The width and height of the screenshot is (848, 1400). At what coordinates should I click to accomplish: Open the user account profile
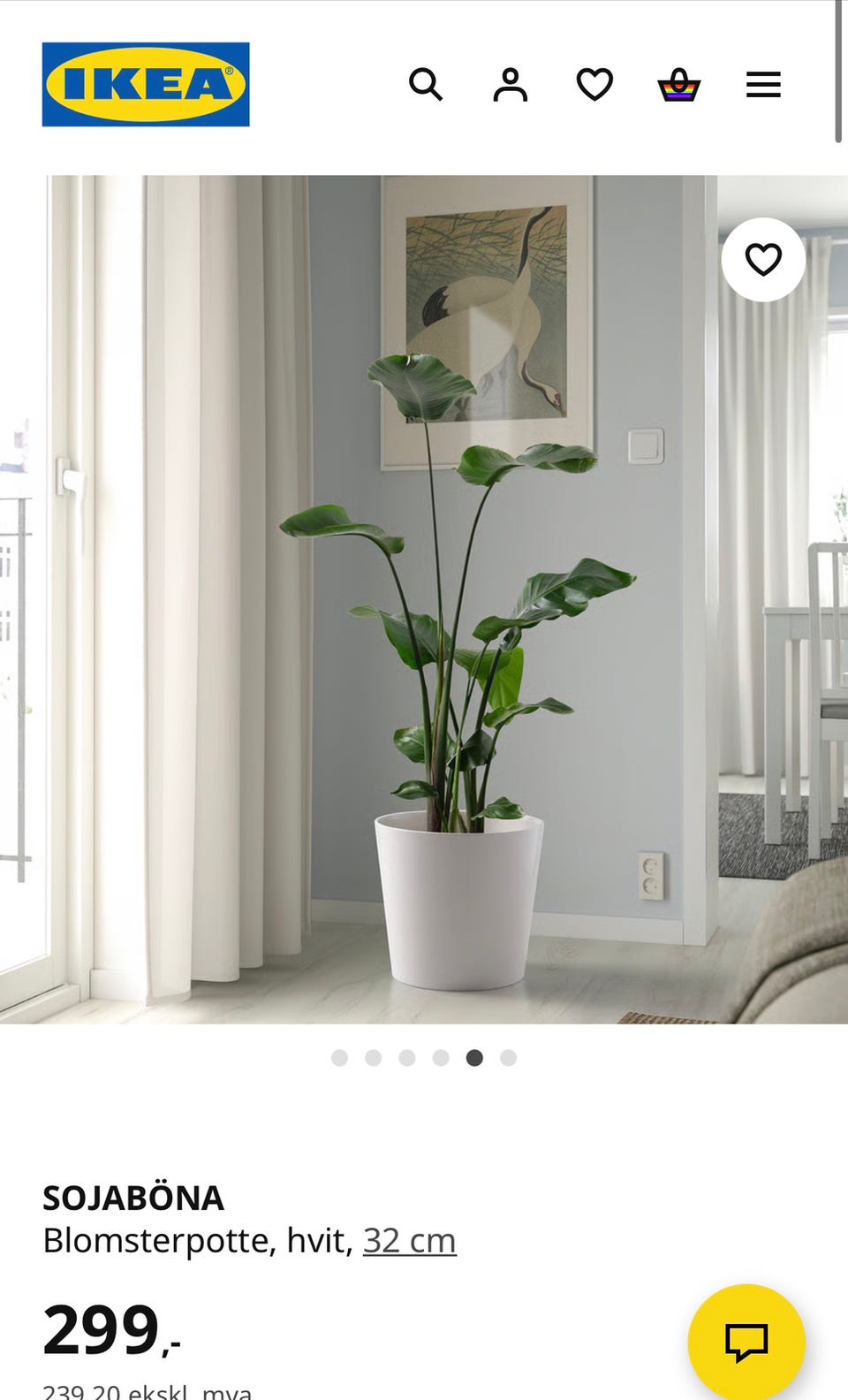tap(510, 85)
